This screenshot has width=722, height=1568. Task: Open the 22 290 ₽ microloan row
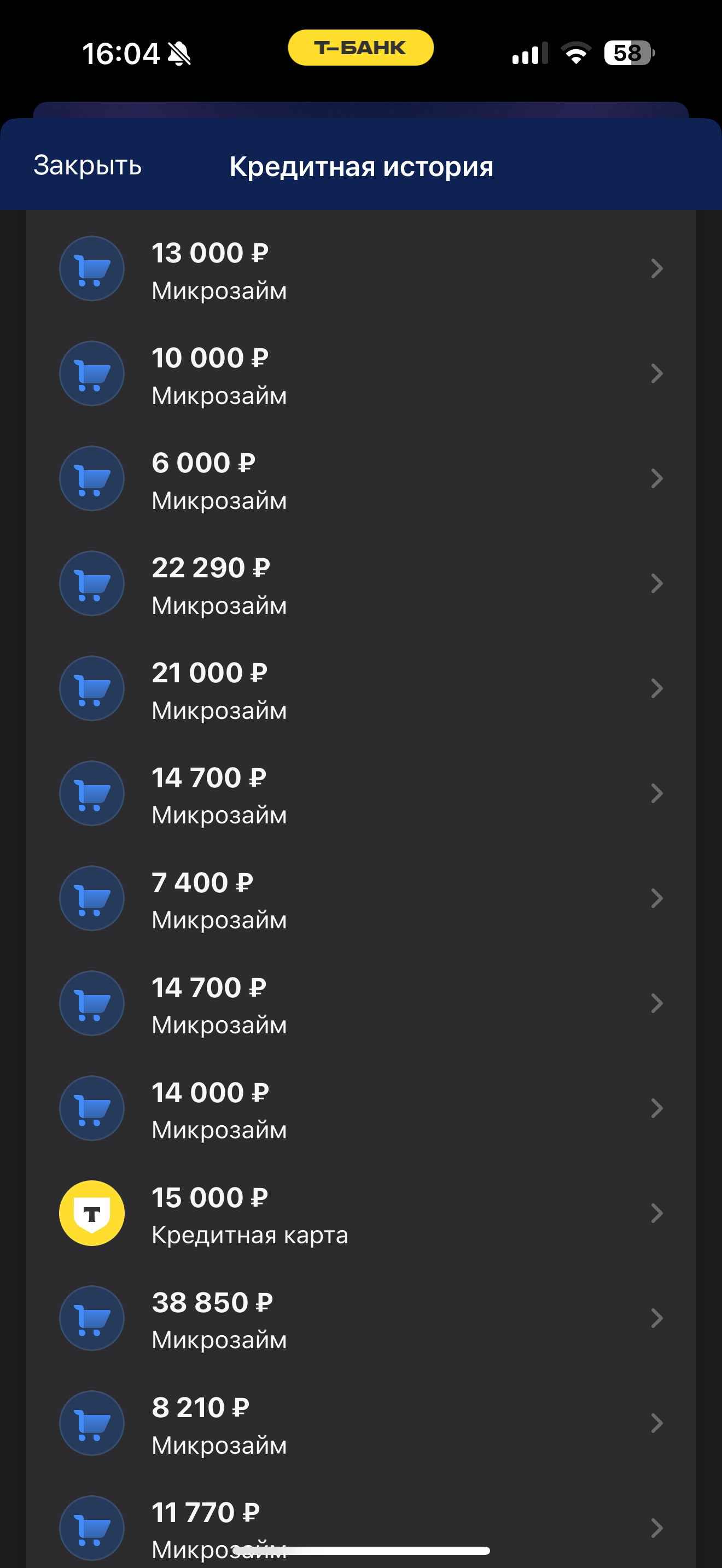coord(361,583)
